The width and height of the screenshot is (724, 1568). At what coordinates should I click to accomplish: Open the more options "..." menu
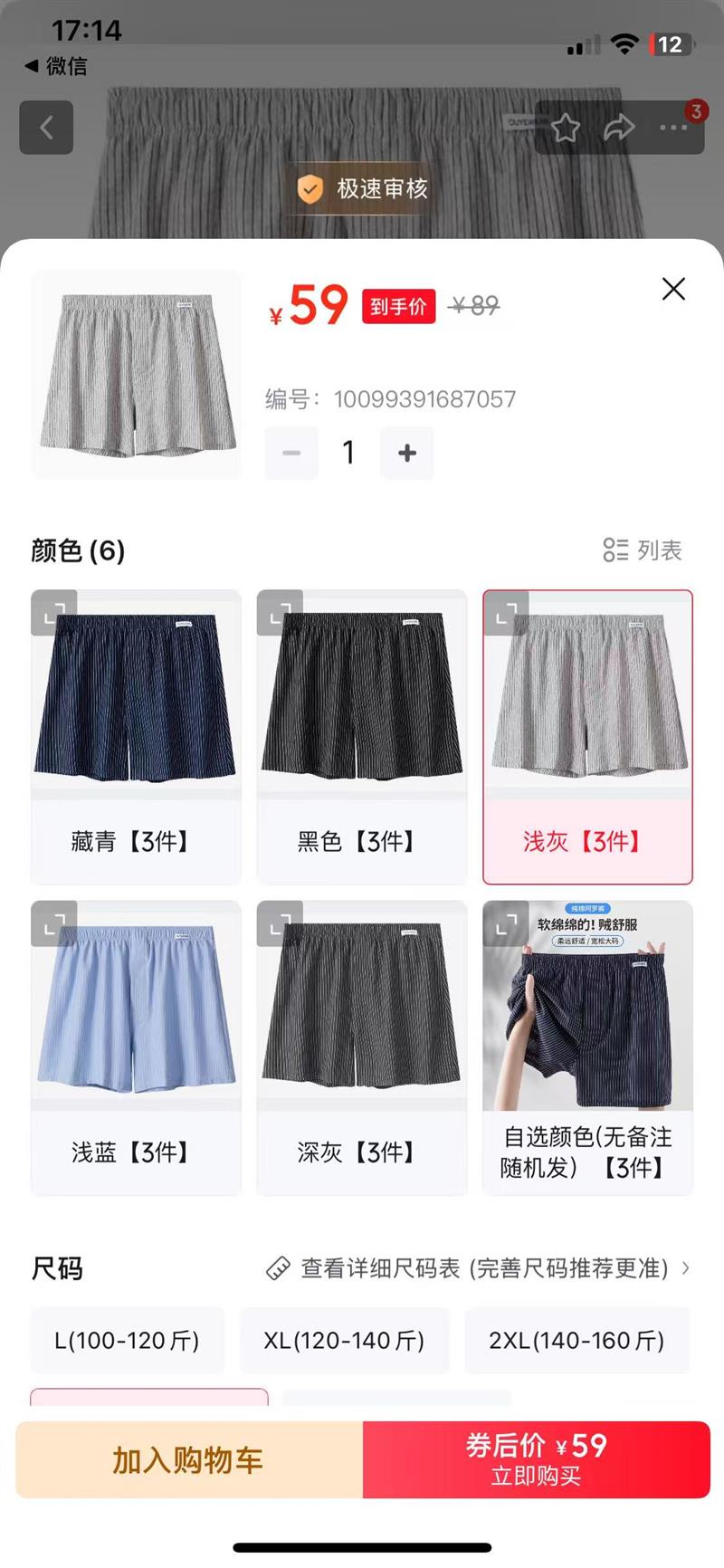[673, 128]
